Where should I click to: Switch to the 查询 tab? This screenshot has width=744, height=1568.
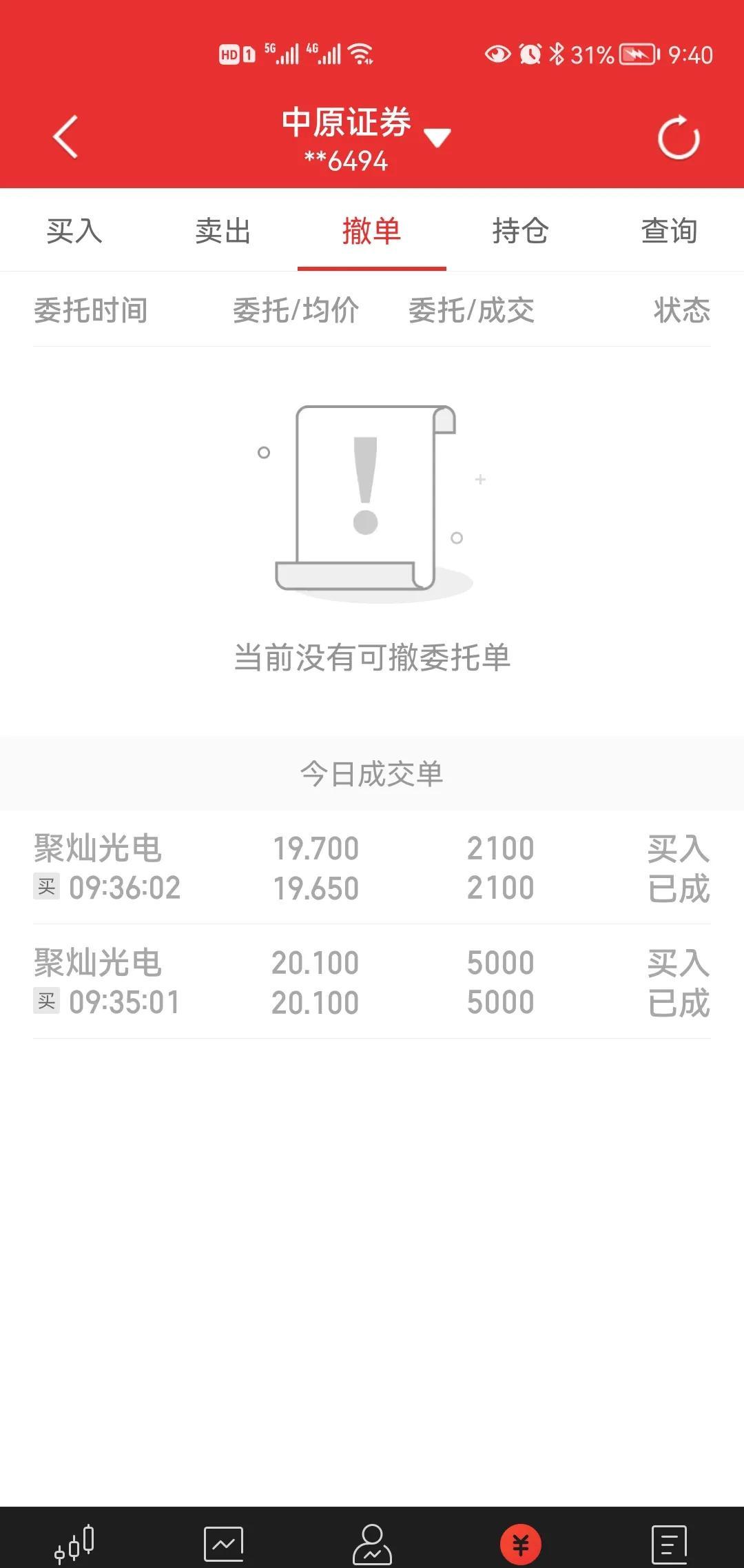pos(669,231)
